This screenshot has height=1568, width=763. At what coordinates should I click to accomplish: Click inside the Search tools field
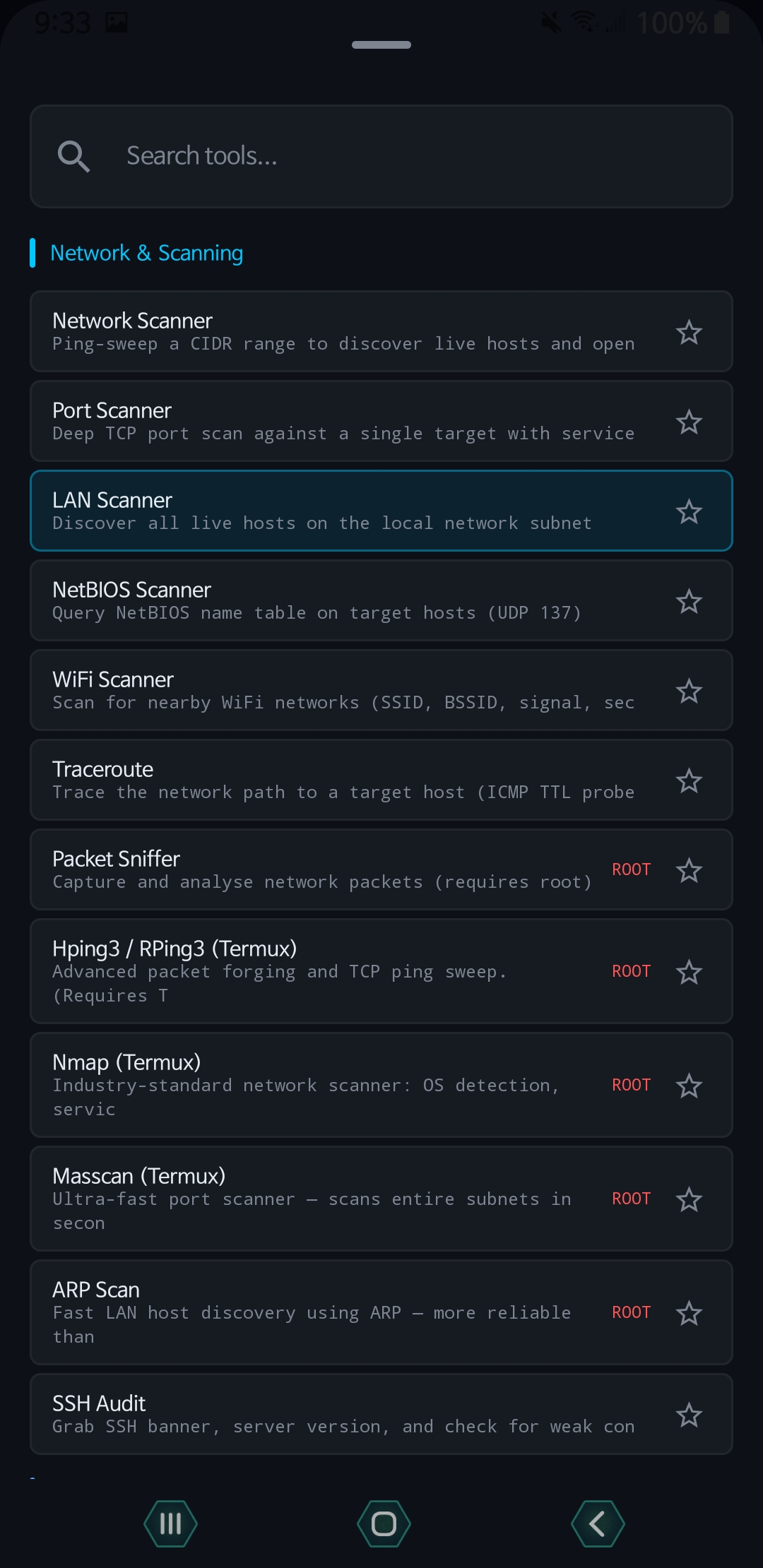pyautogui.click(x=381, y=156)
